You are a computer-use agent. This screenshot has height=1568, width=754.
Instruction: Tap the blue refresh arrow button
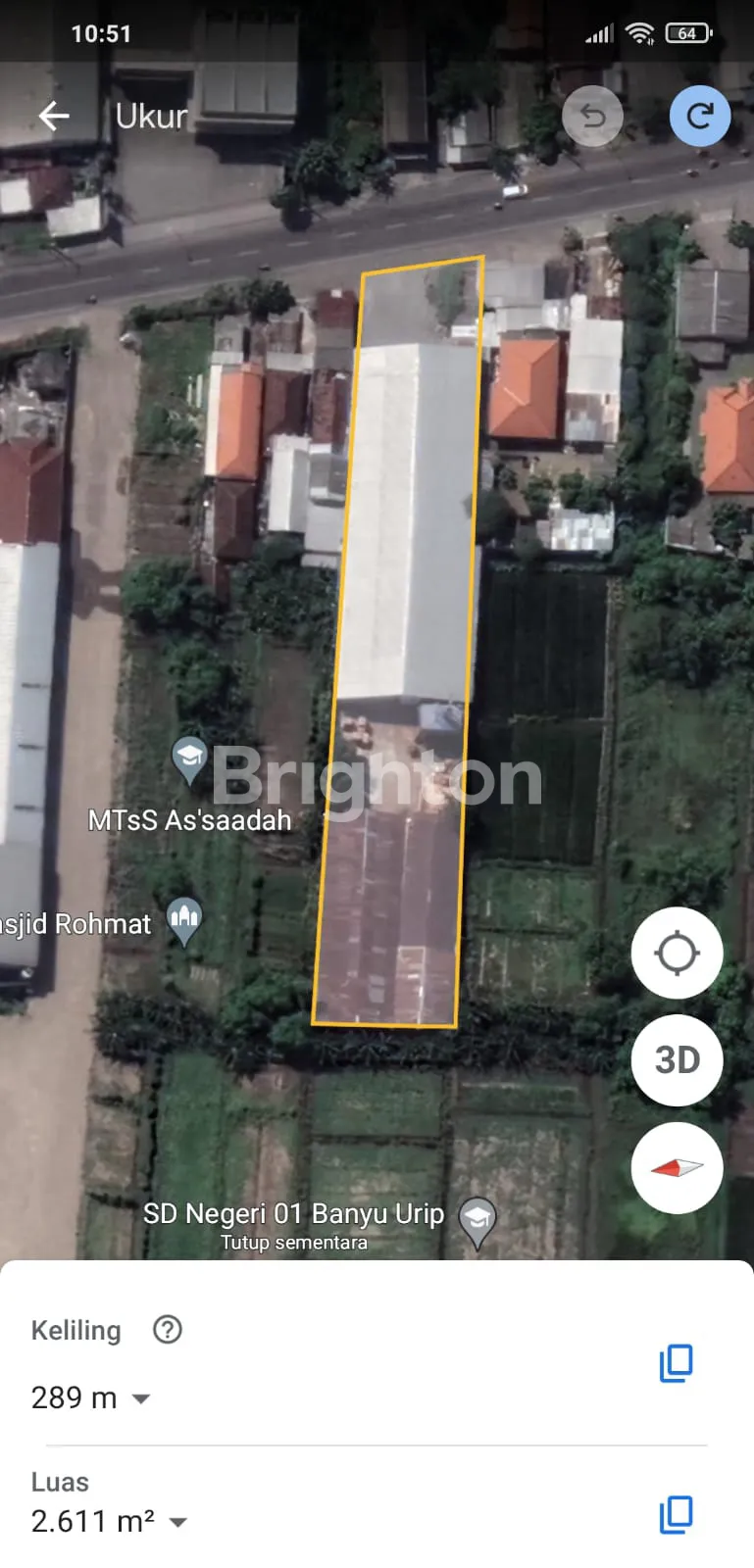(x=699, y=117)
